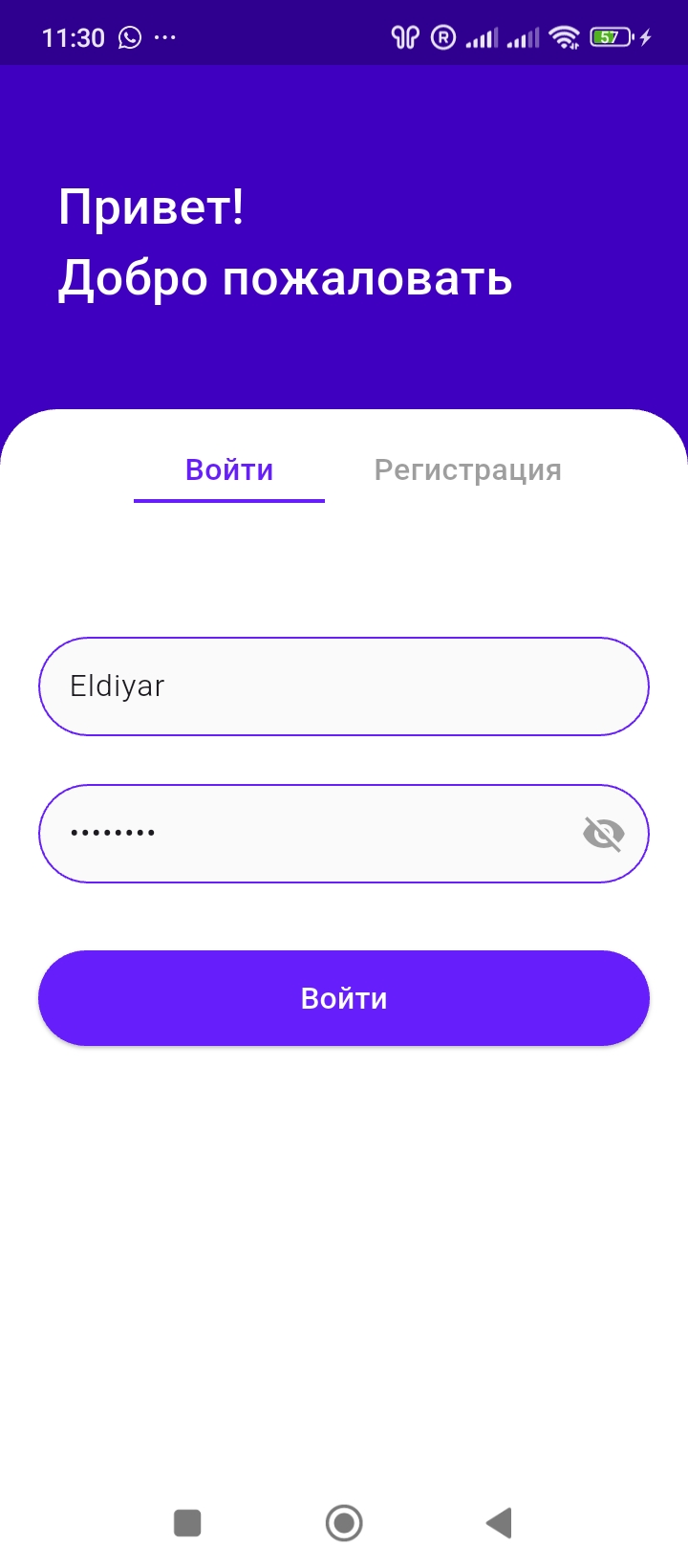Select the Войти tab

229,470
